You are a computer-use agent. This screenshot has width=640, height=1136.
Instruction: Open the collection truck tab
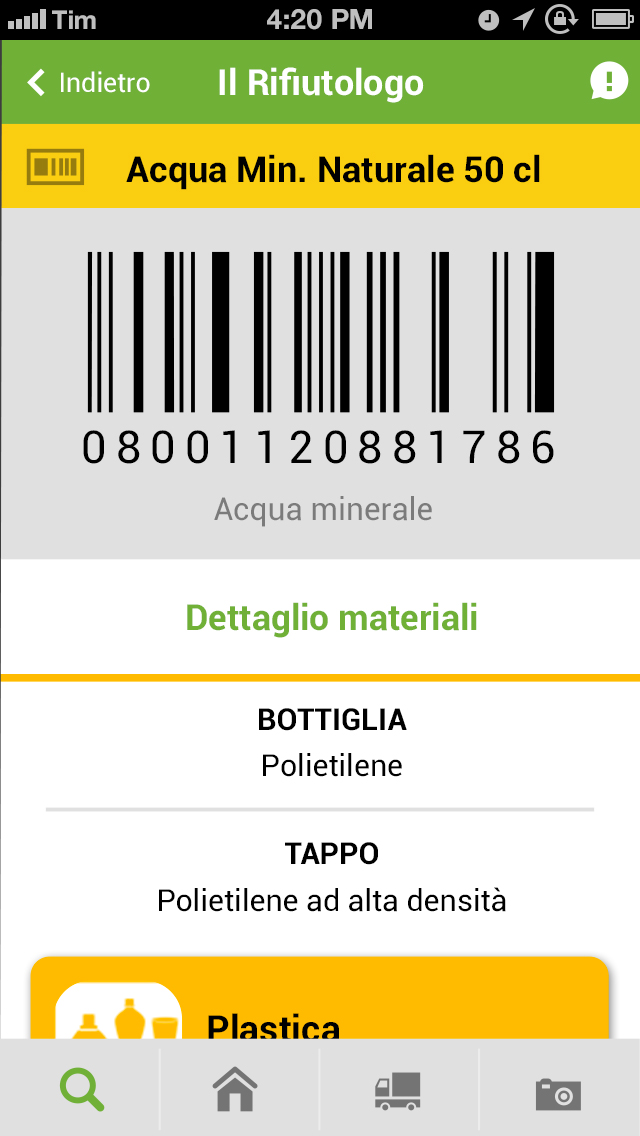[398, 1090]
